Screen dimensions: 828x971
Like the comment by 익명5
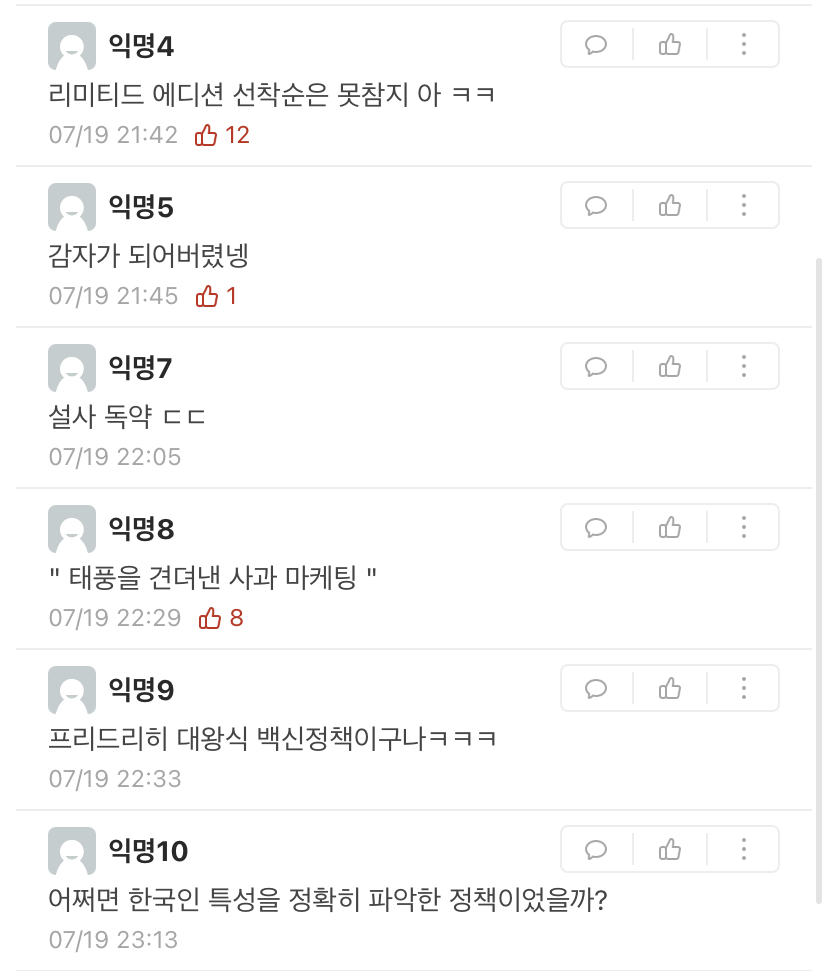670,206
